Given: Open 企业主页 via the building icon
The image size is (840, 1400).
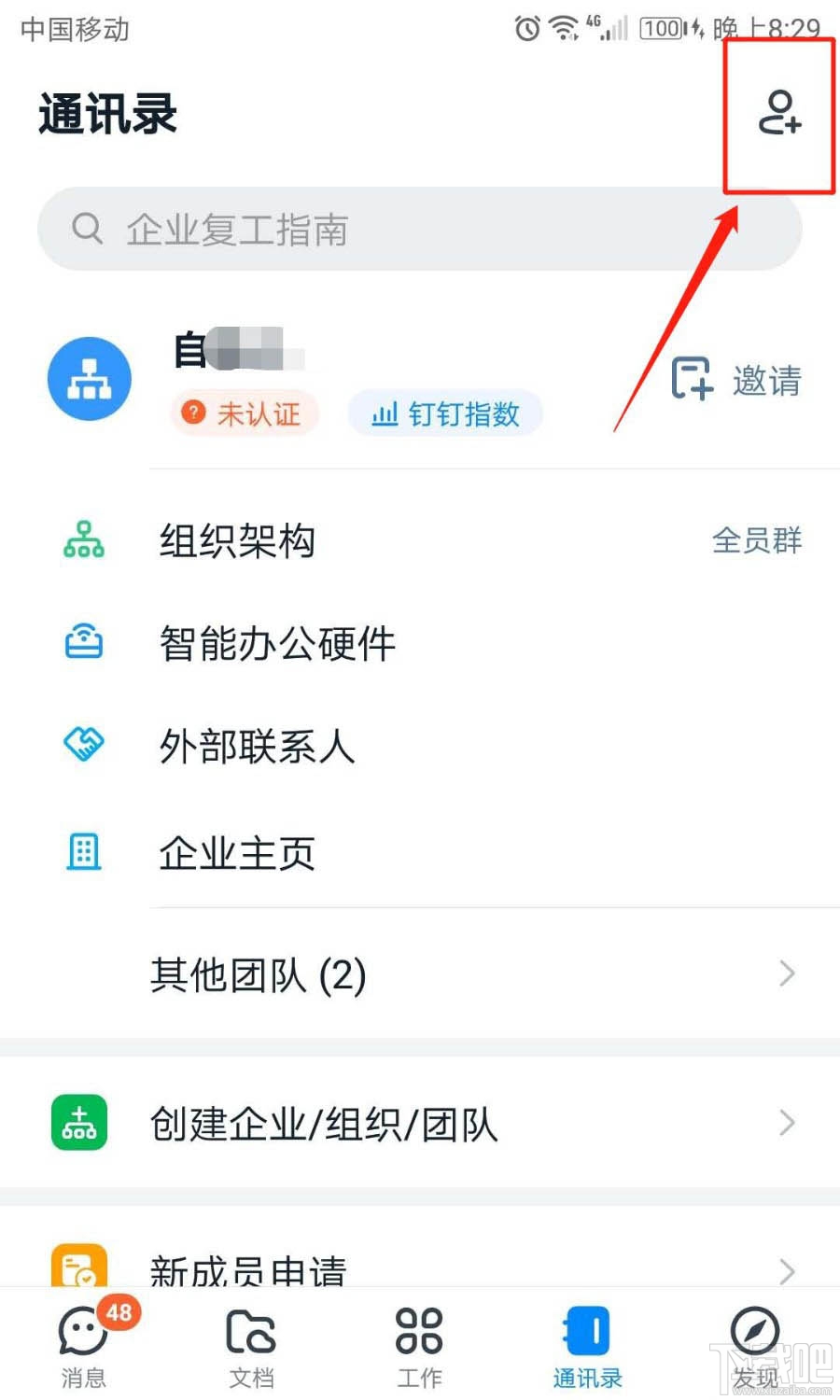Looking at the screenshot, I should [x=83, y=851].
